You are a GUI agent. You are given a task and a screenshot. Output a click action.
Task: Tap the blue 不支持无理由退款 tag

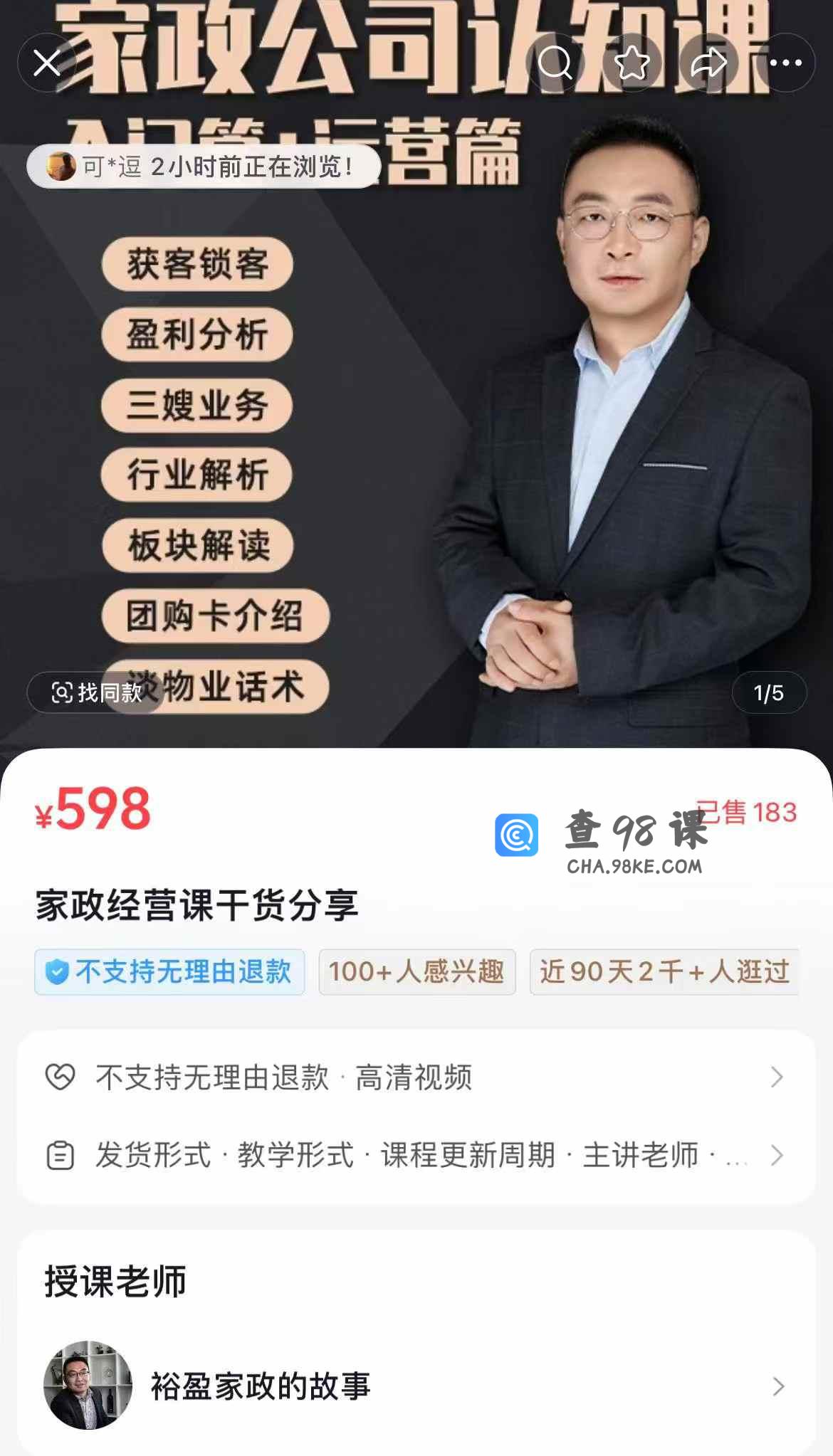tap(169, 971)
